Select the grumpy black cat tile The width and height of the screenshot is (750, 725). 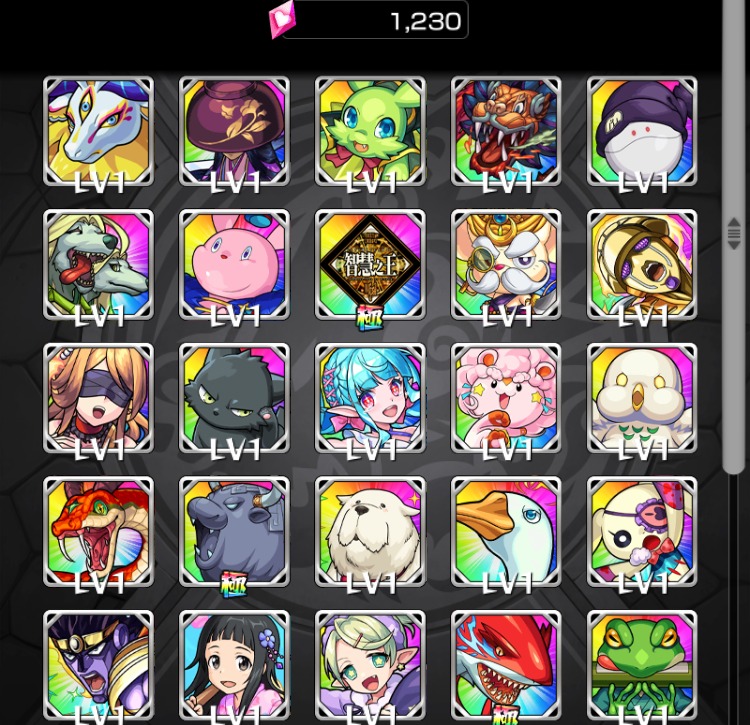click(x=234, y=398)
